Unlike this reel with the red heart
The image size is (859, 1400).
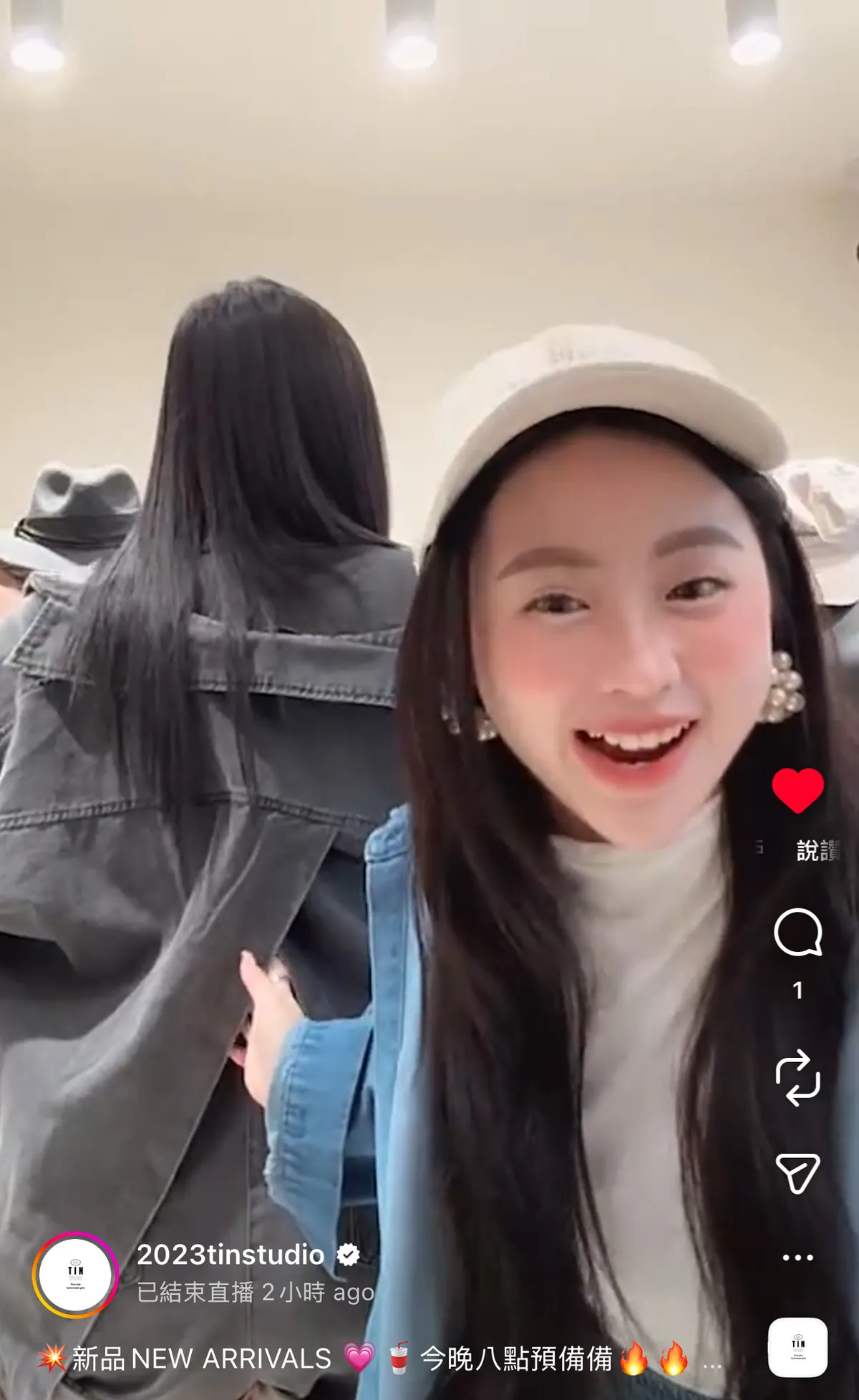(797, 790)
